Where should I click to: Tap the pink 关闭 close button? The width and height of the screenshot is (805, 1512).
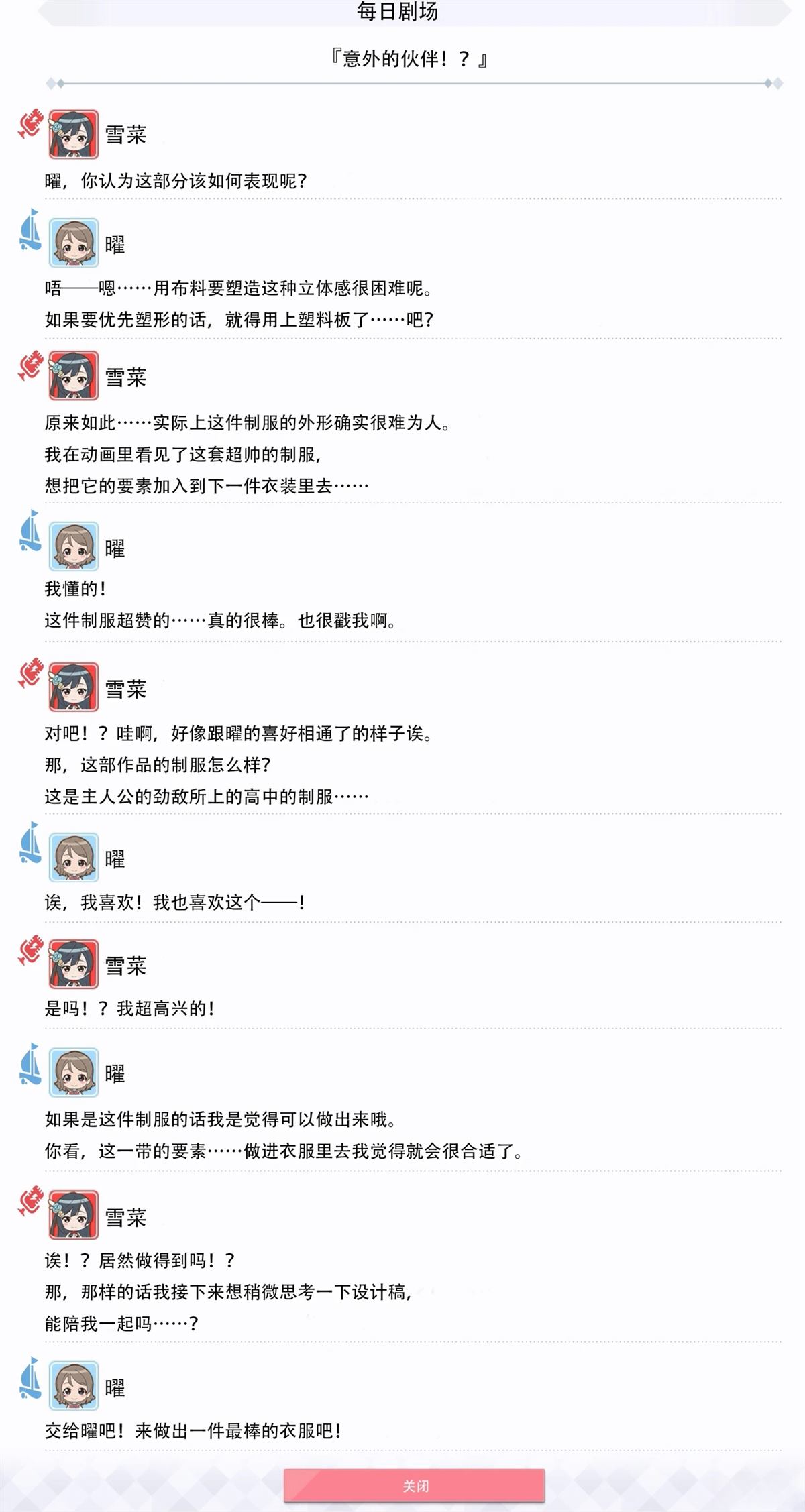(415, 1485)
